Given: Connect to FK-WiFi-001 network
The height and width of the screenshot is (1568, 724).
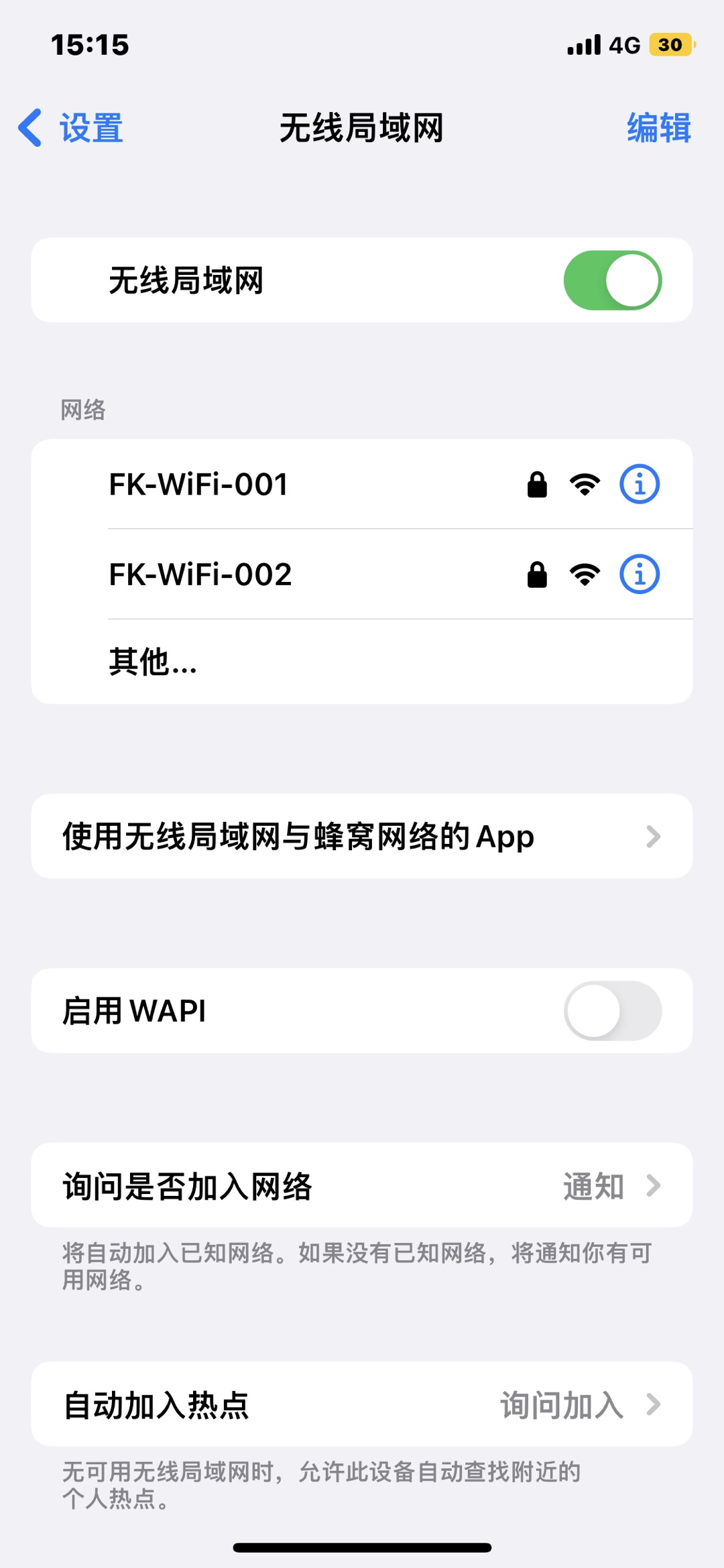Looking at the screenshot, I should [268, 484].
